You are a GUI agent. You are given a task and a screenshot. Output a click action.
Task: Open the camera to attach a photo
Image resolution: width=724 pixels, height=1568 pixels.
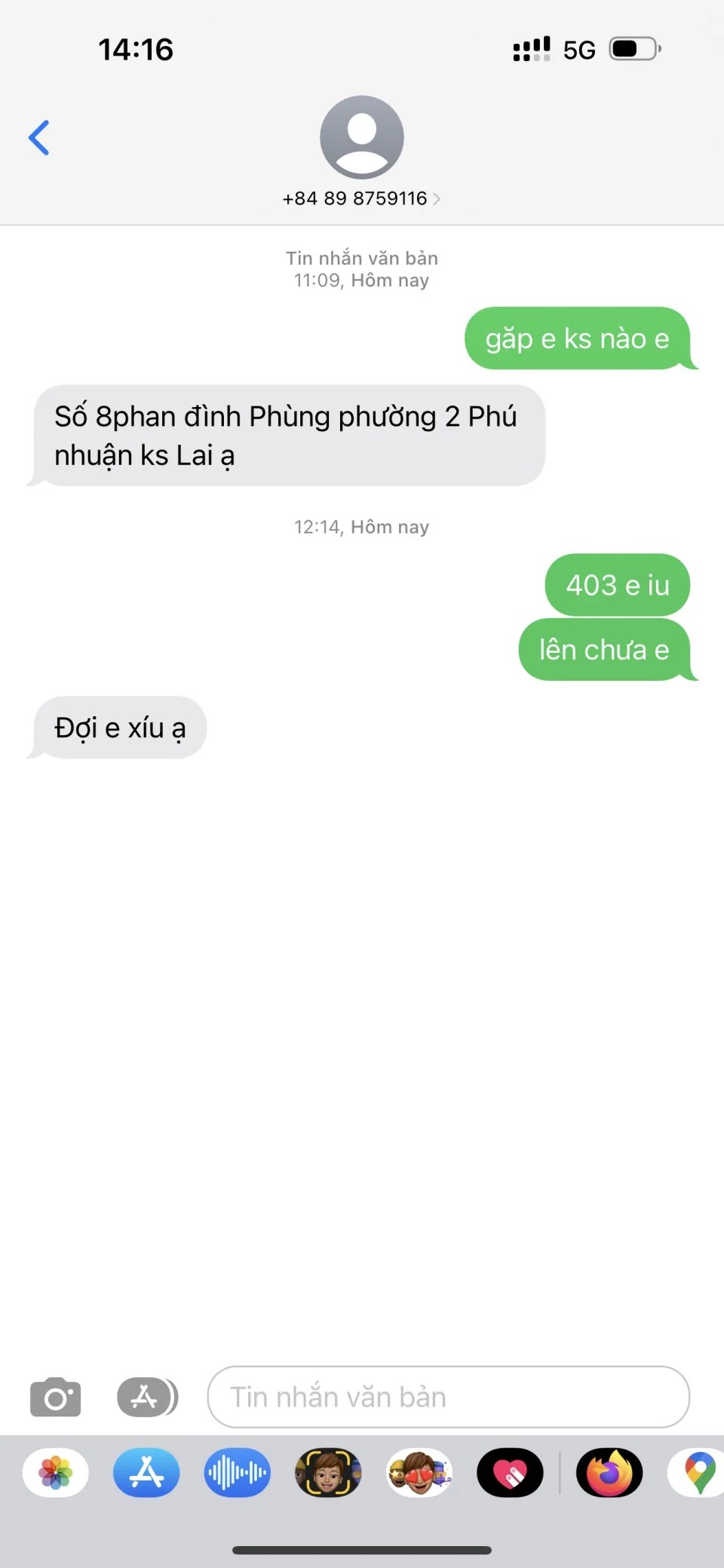pos(55,1397)
